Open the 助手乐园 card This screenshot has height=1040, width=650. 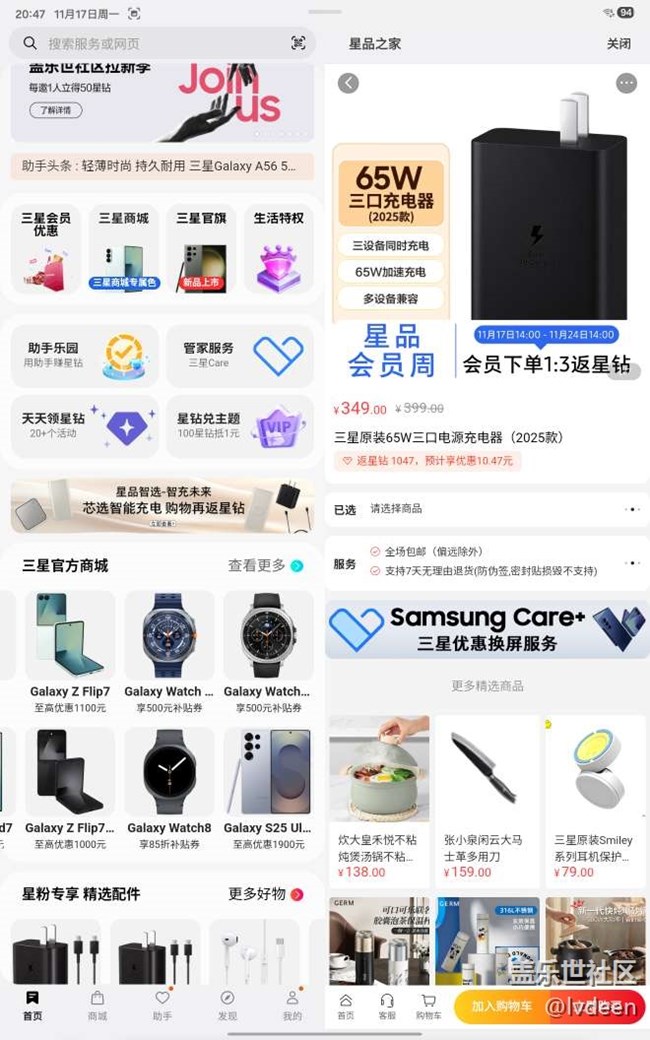click(x=84, y=355)
